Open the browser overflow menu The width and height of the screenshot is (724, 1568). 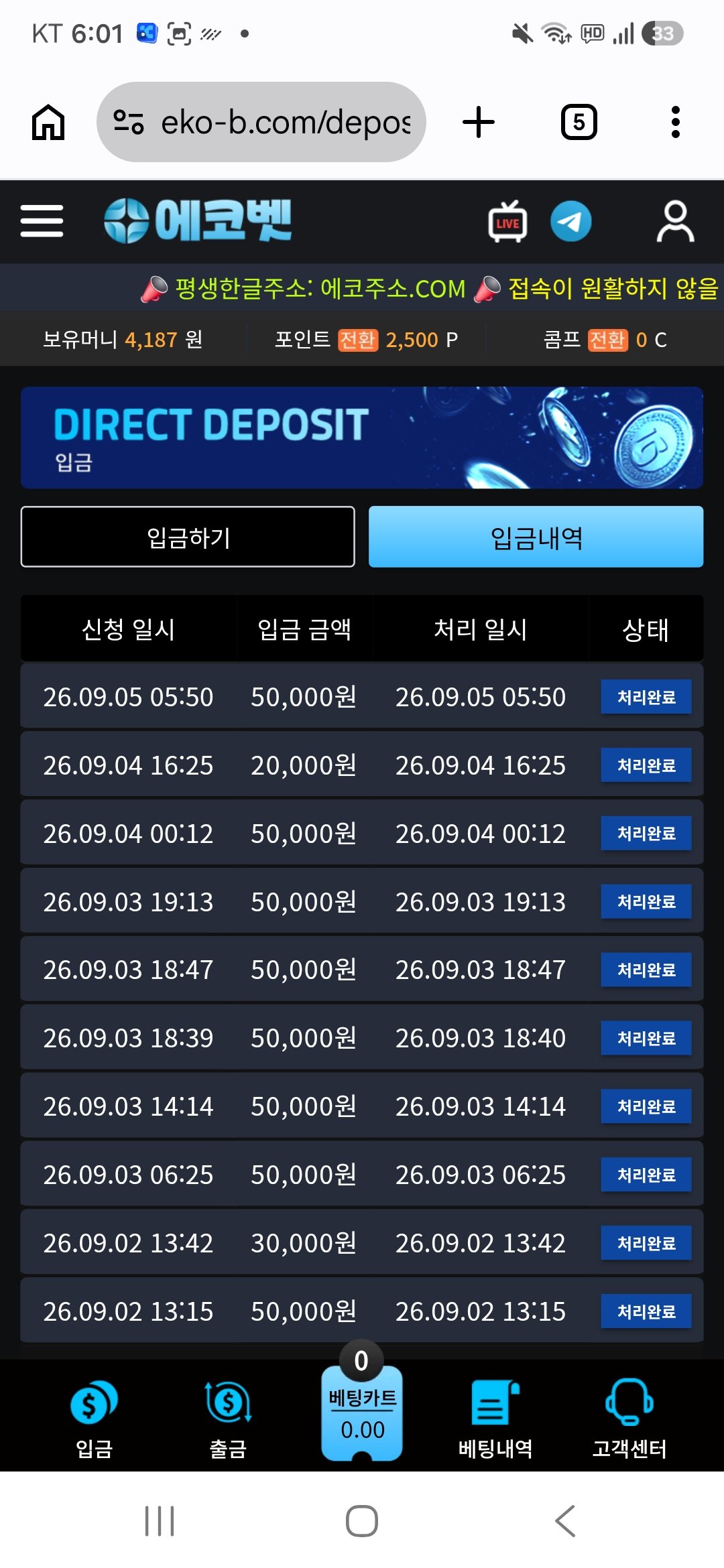click(676, 122)
